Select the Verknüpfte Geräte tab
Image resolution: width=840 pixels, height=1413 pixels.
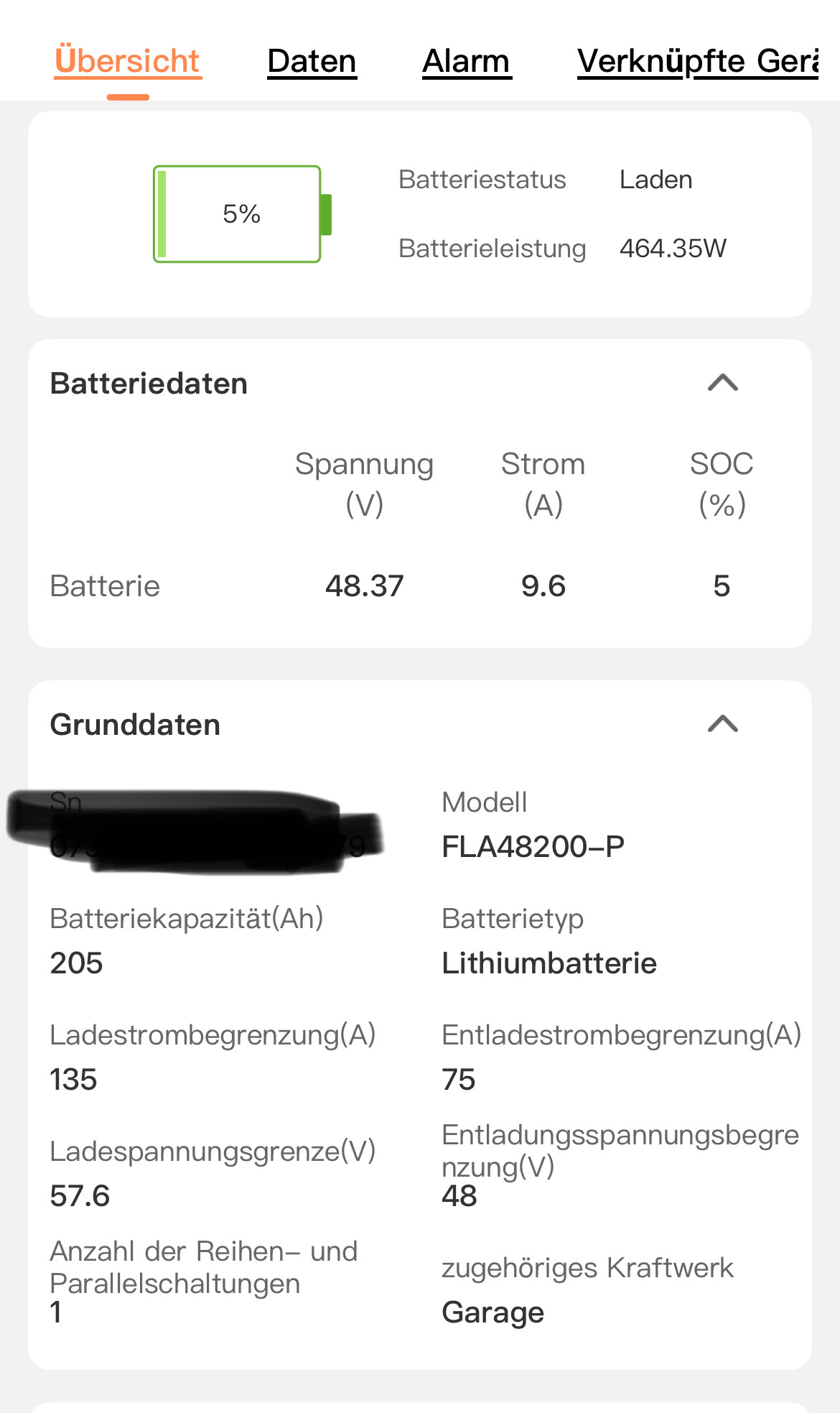pyautogui.click(x=697, y=61)
